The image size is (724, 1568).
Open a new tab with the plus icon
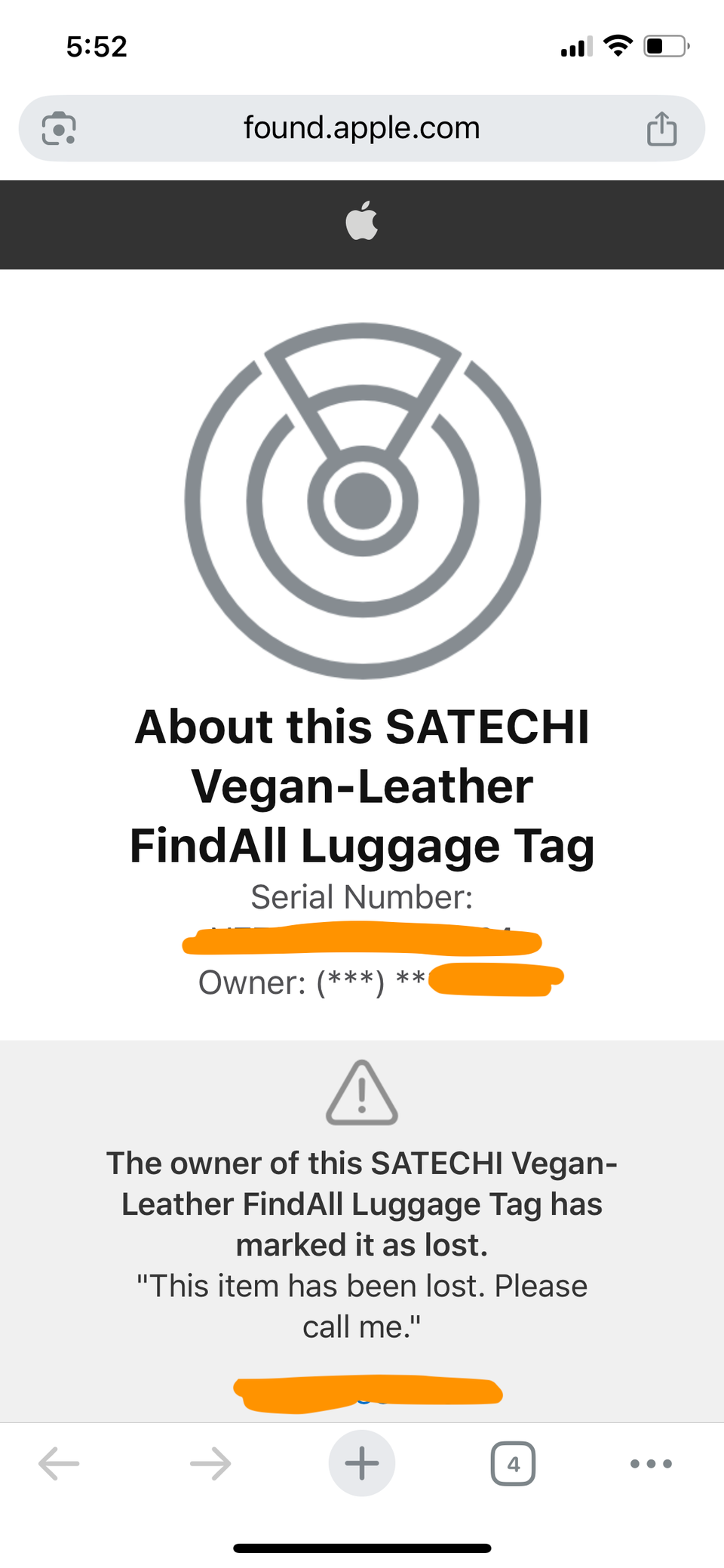(x=362, y=1463)
